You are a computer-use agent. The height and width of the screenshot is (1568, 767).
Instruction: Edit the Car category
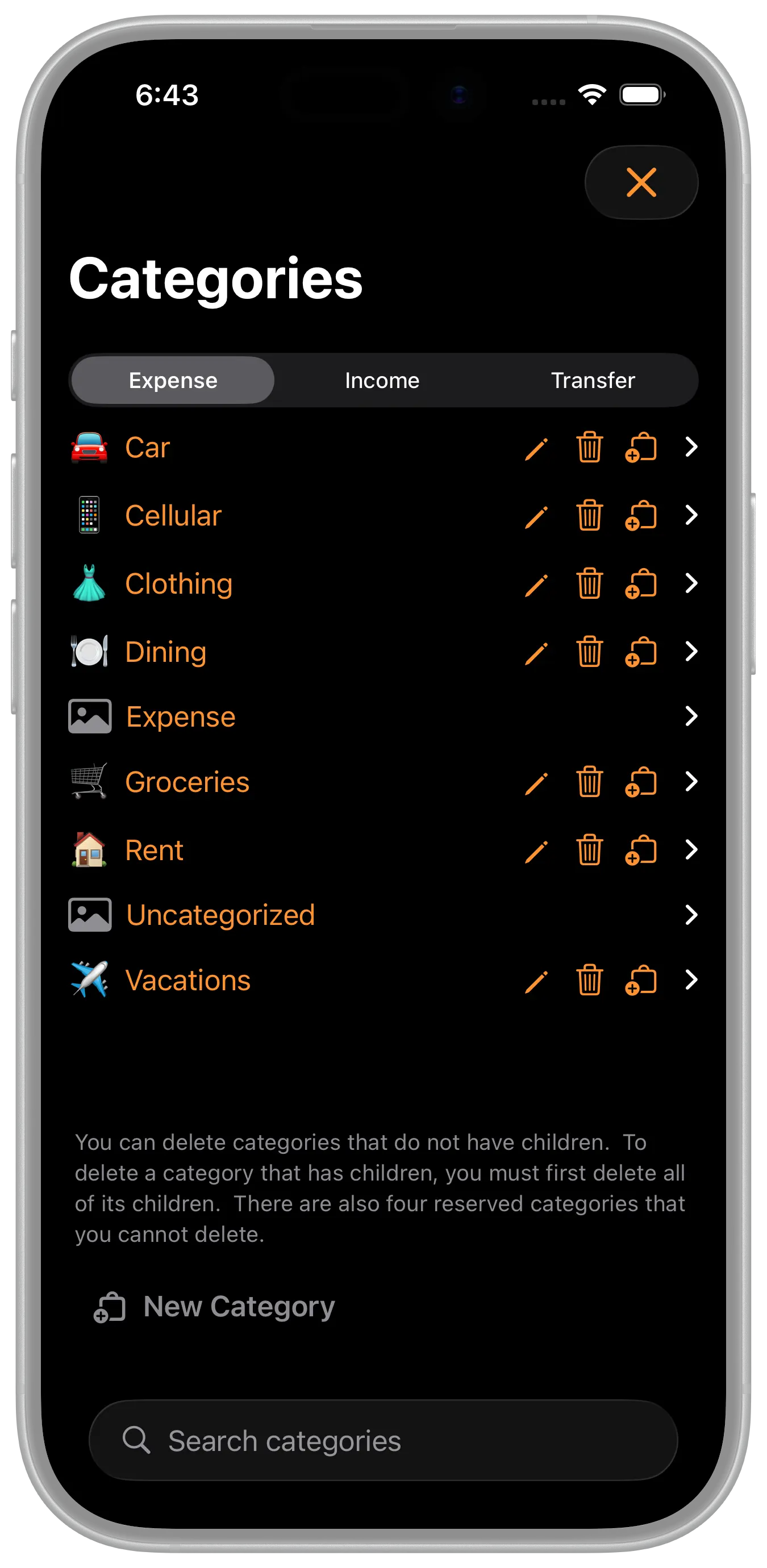tap(536, 449)
